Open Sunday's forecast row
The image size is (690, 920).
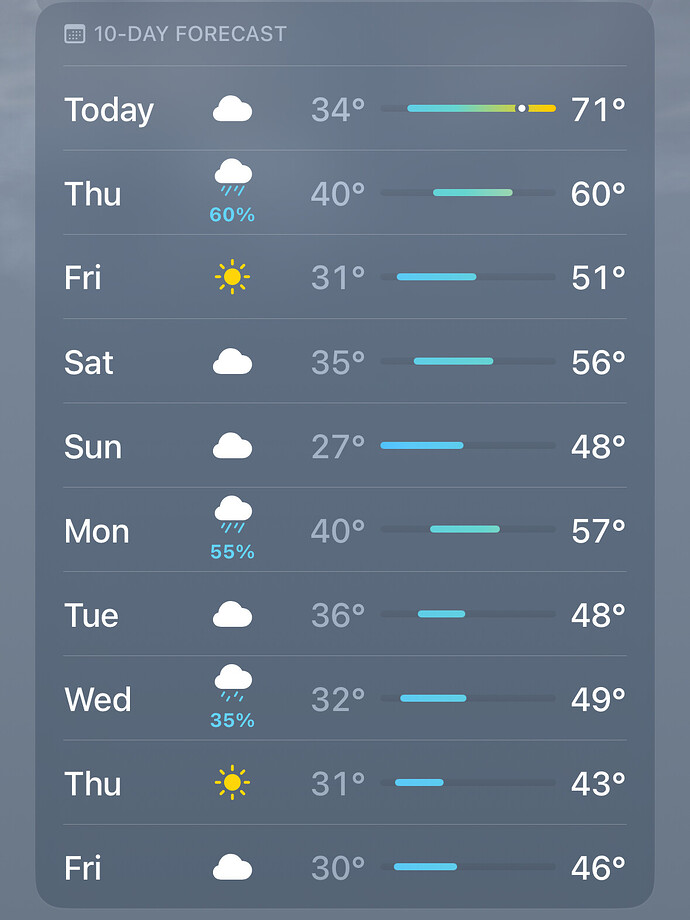click(345, 446)
